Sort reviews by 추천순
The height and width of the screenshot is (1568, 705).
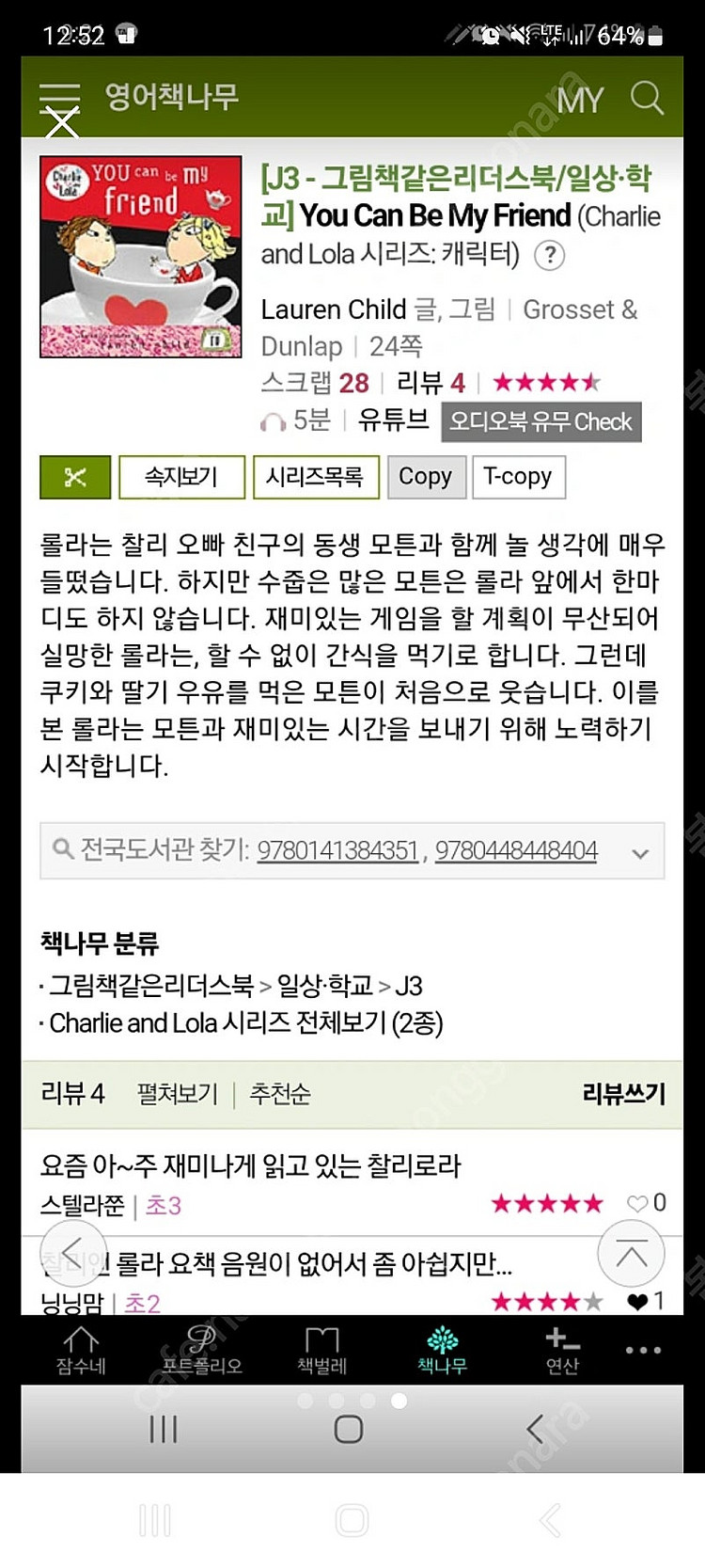tap(280, 1094)
